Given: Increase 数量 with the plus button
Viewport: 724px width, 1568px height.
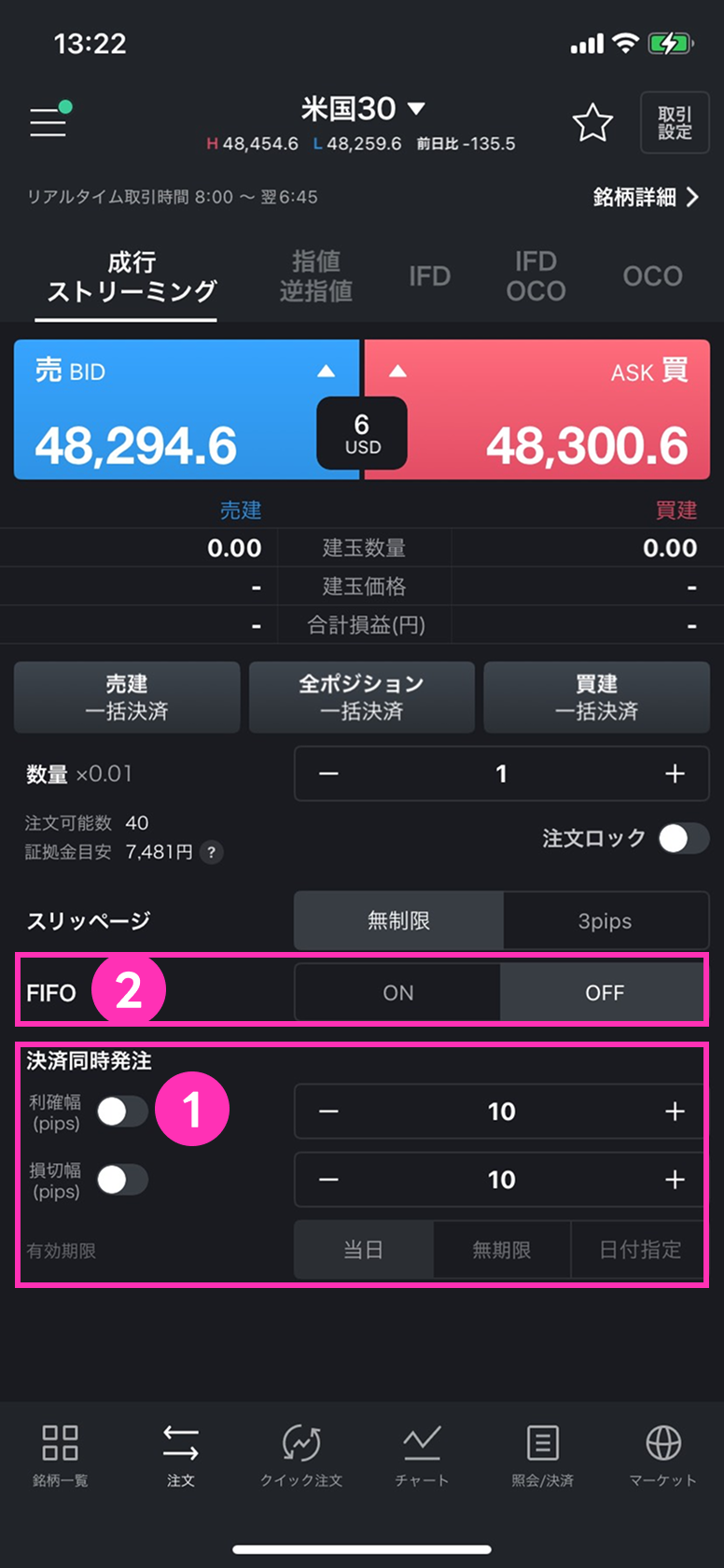Looking at the screenshot, I should click(674, 774).
